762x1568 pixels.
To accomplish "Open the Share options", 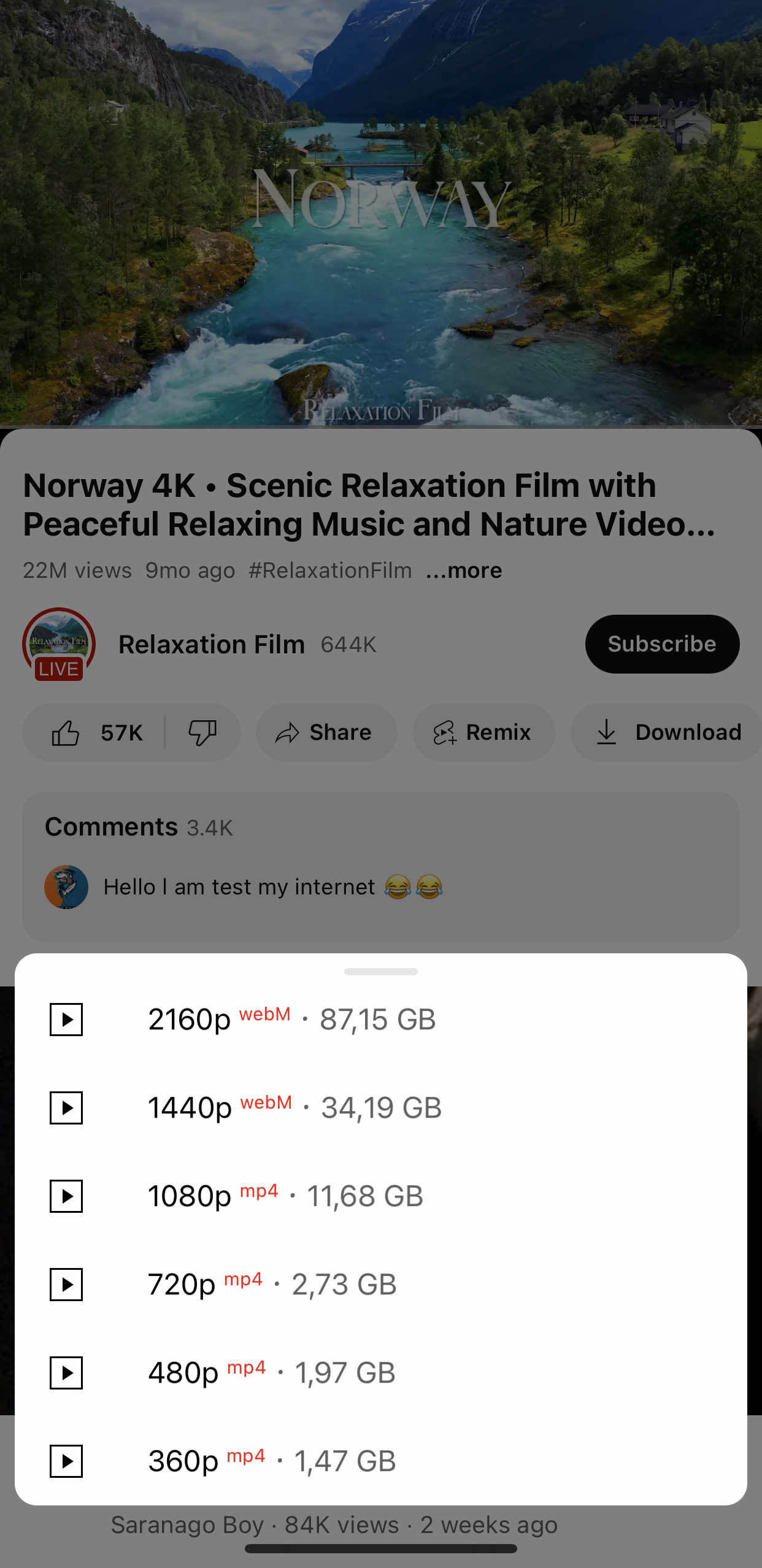I will pos(326,732).
